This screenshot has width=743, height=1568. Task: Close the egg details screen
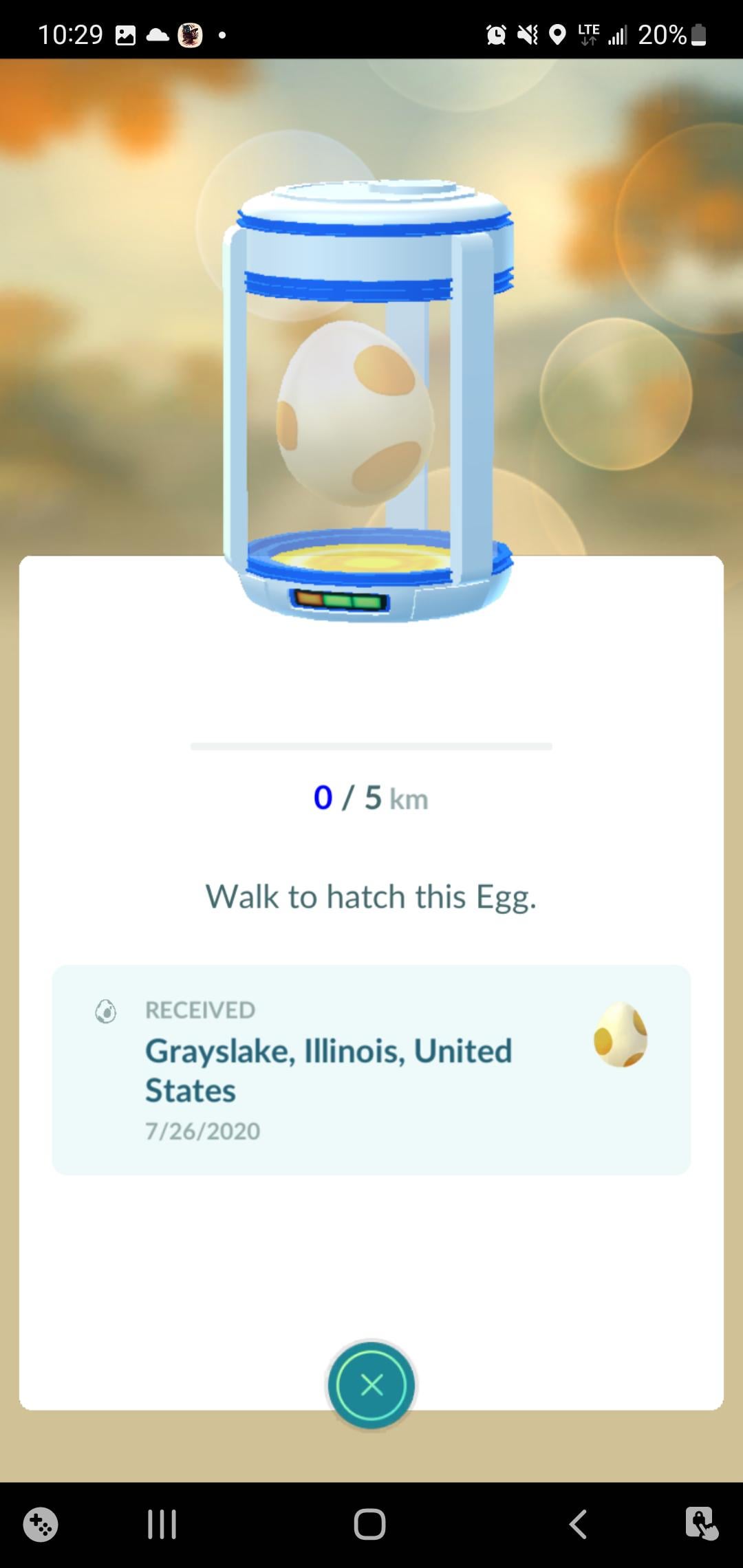371,1385
